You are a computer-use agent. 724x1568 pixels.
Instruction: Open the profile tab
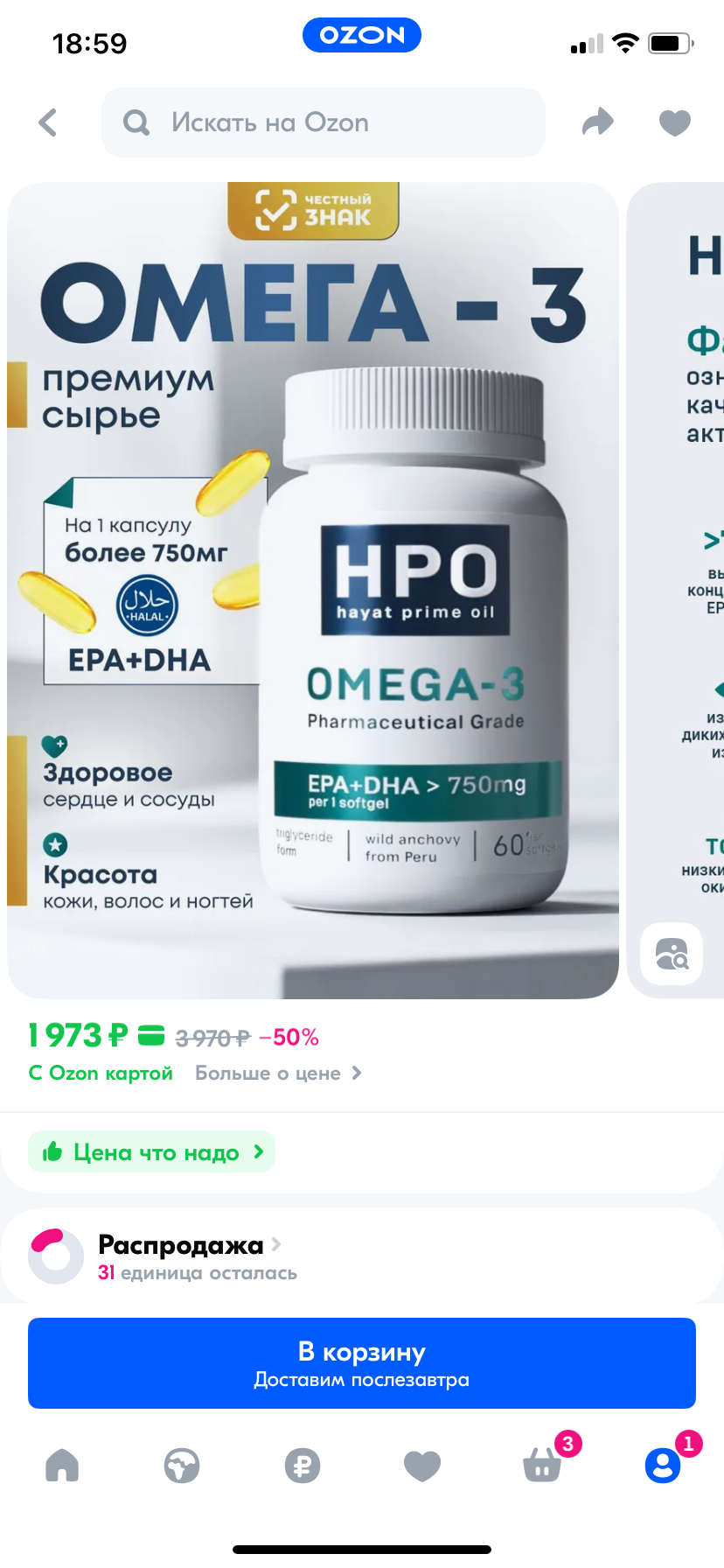[x=663, y=1465]
